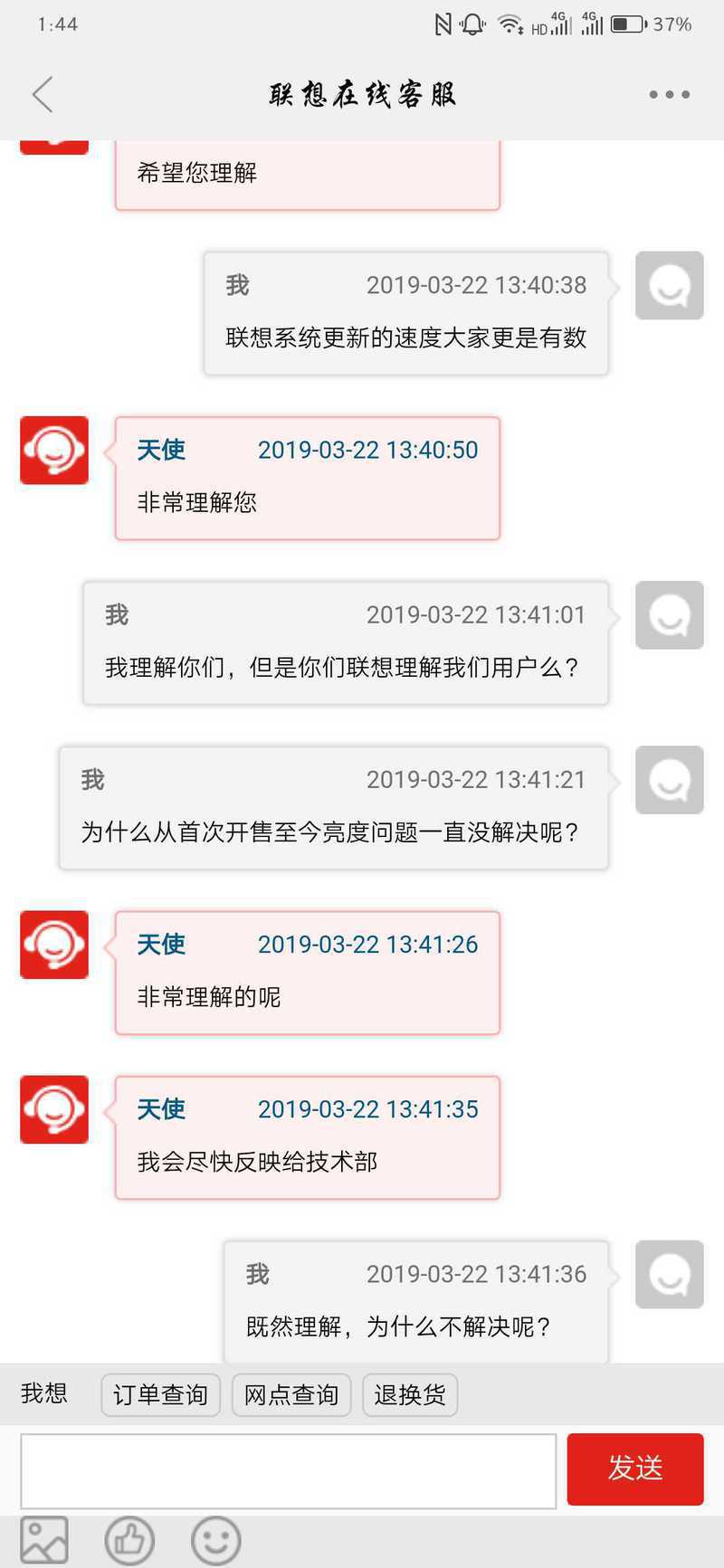The height and width of the screenshot is (1568, 724).
Task: Go back using the header arrow
Action: pyautogui.click(x=43, y=94)
